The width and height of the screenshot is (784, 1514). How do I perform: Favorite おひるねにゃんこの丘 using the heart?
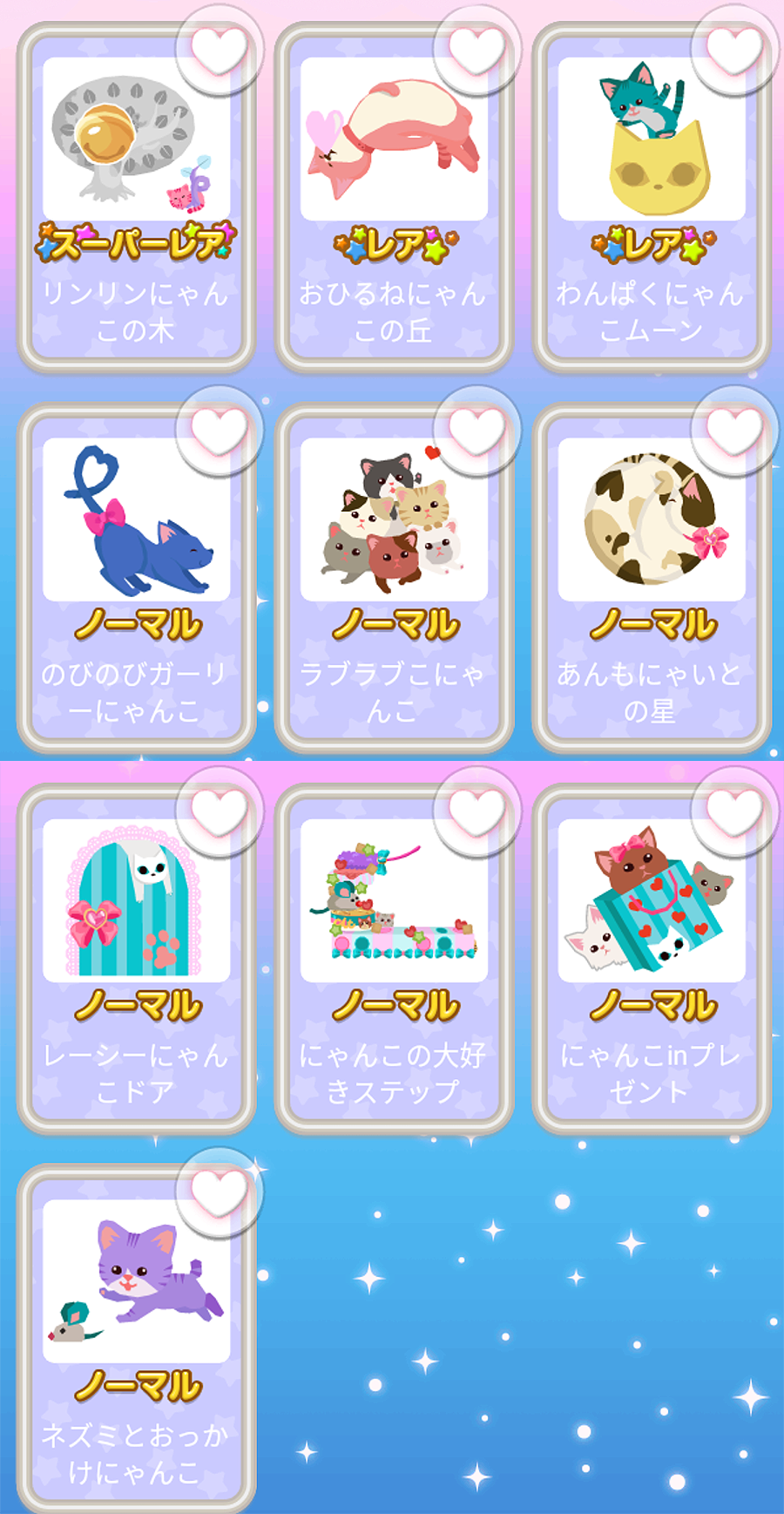coord(476,51)
